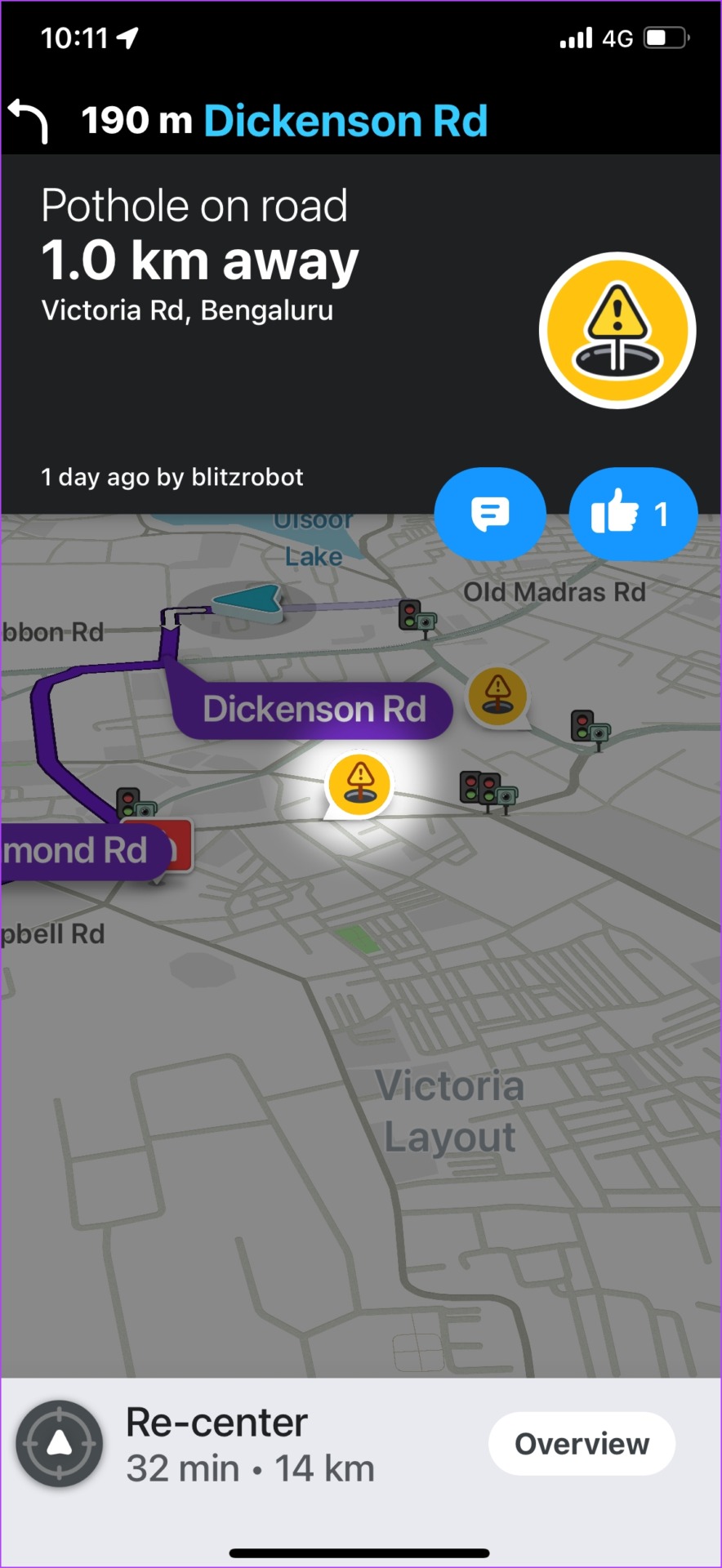Re-center the map on current location
This screenshot has width=722, height=1568.
click(x=60, y=1444)
